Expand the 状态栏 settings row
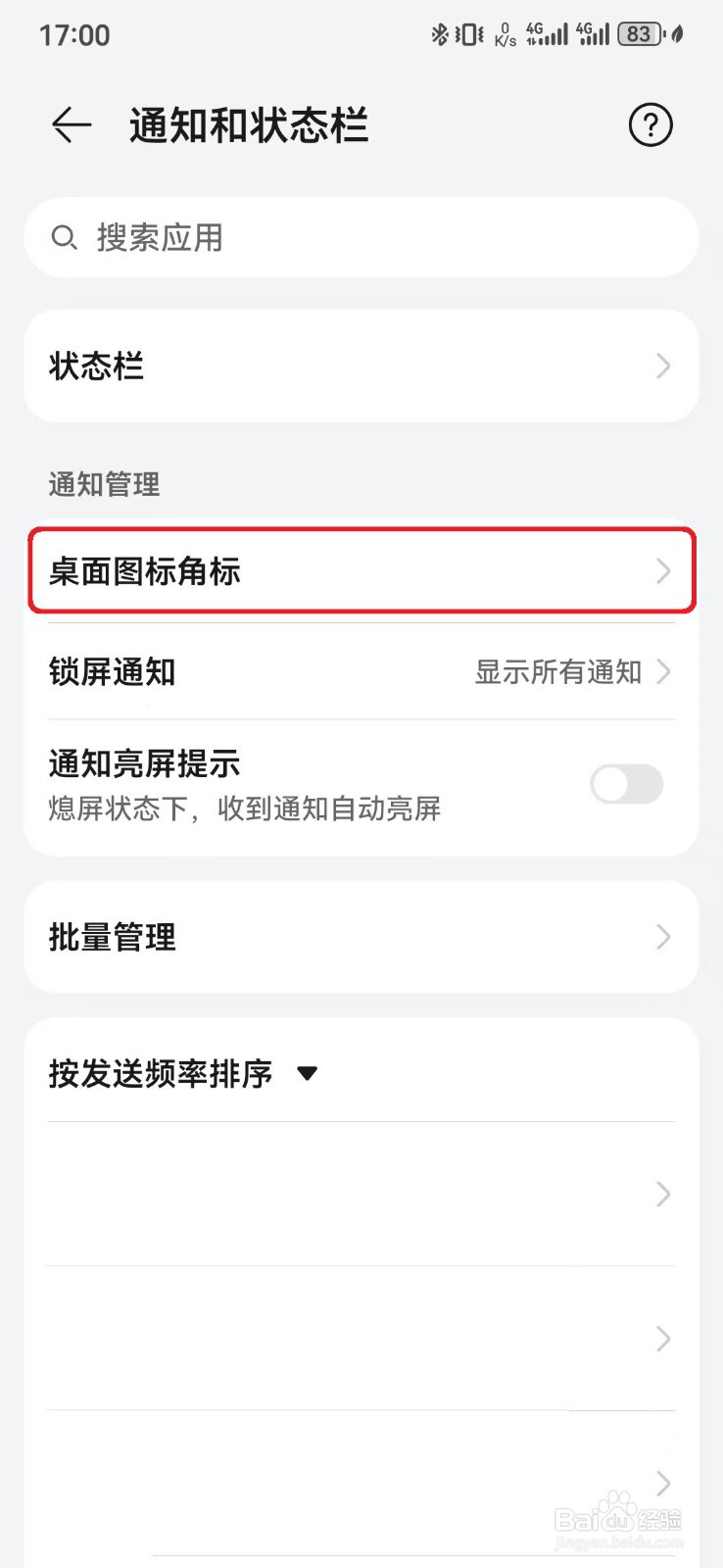Screen dimensions: 723x1568 pyautogui.click(x=361, y=366)
